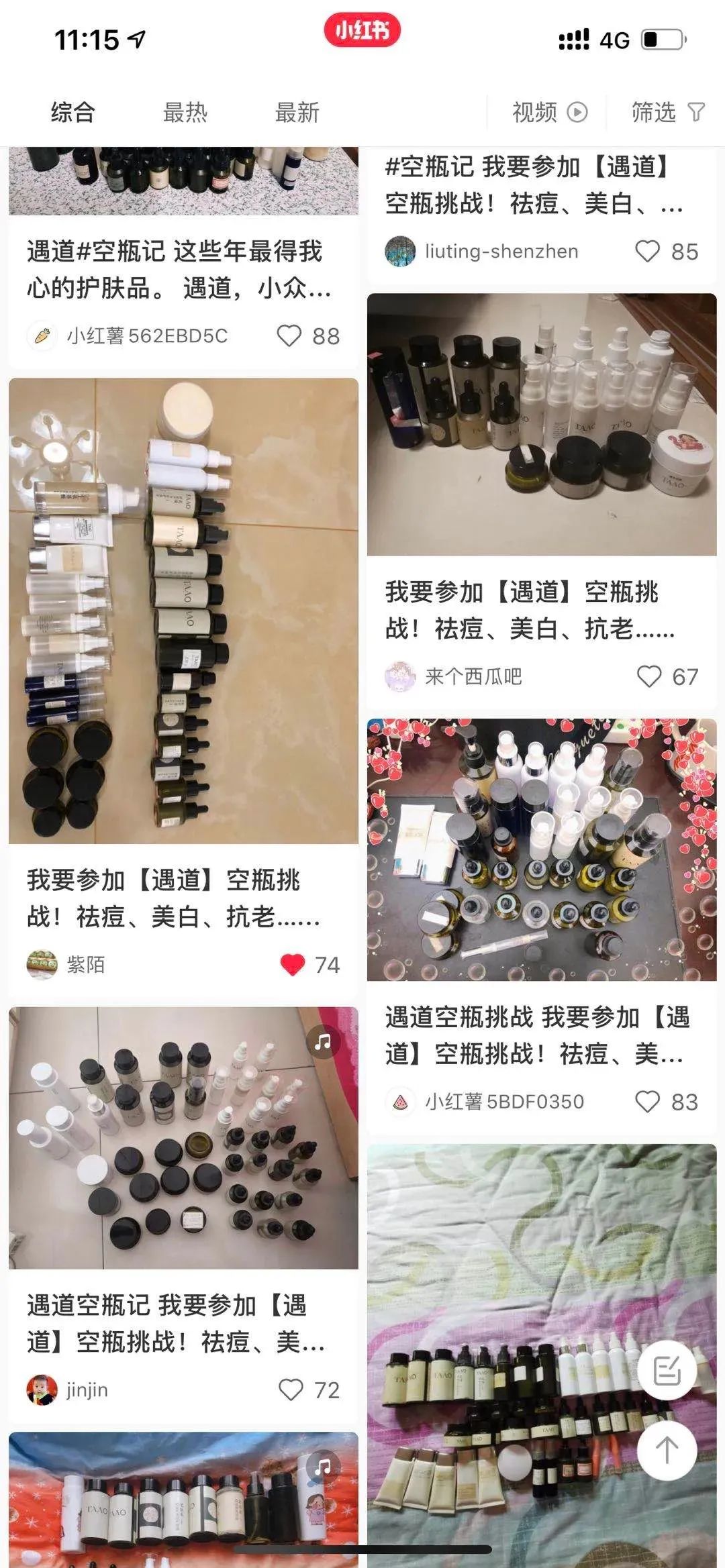Tap the 小红书 logo at top center
This screenshot has height=1568, width=725.
[362, 30]
